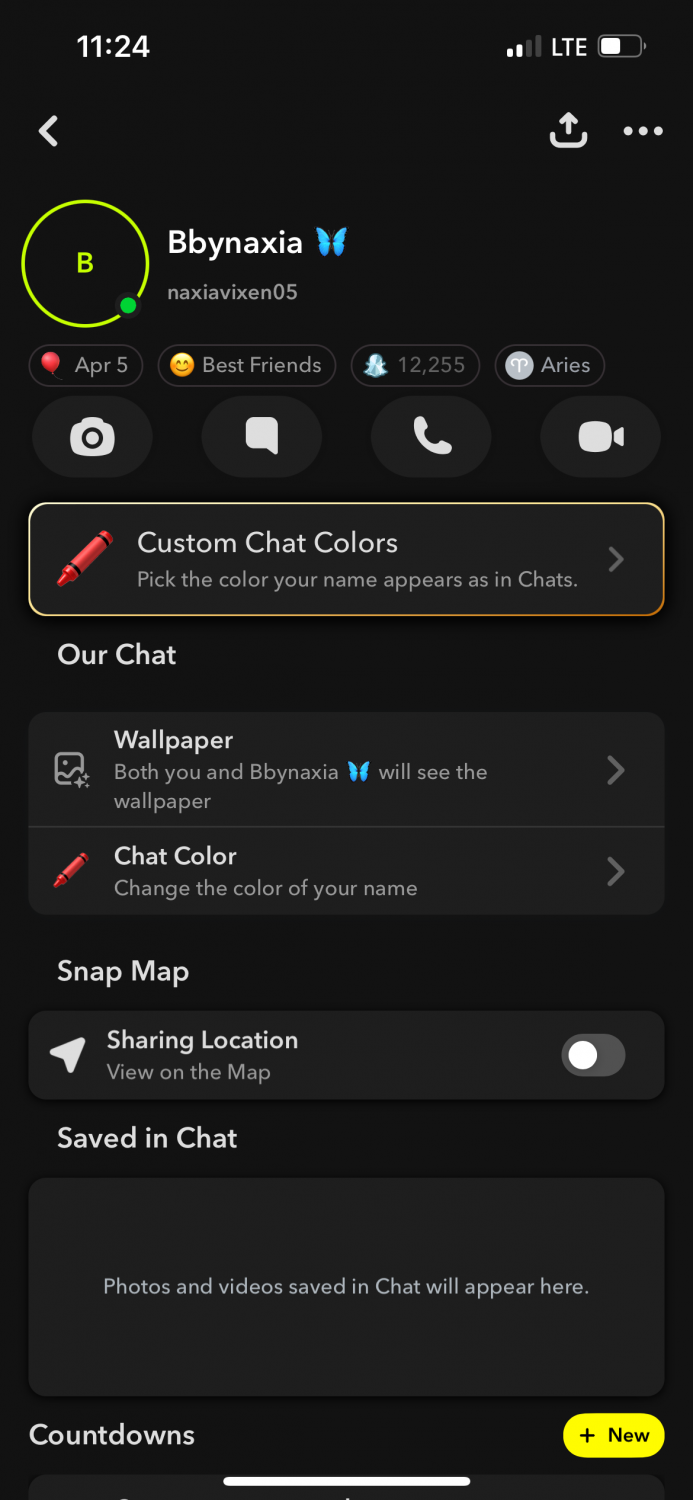Send a snap with the camera button

(x=92, y=437)
